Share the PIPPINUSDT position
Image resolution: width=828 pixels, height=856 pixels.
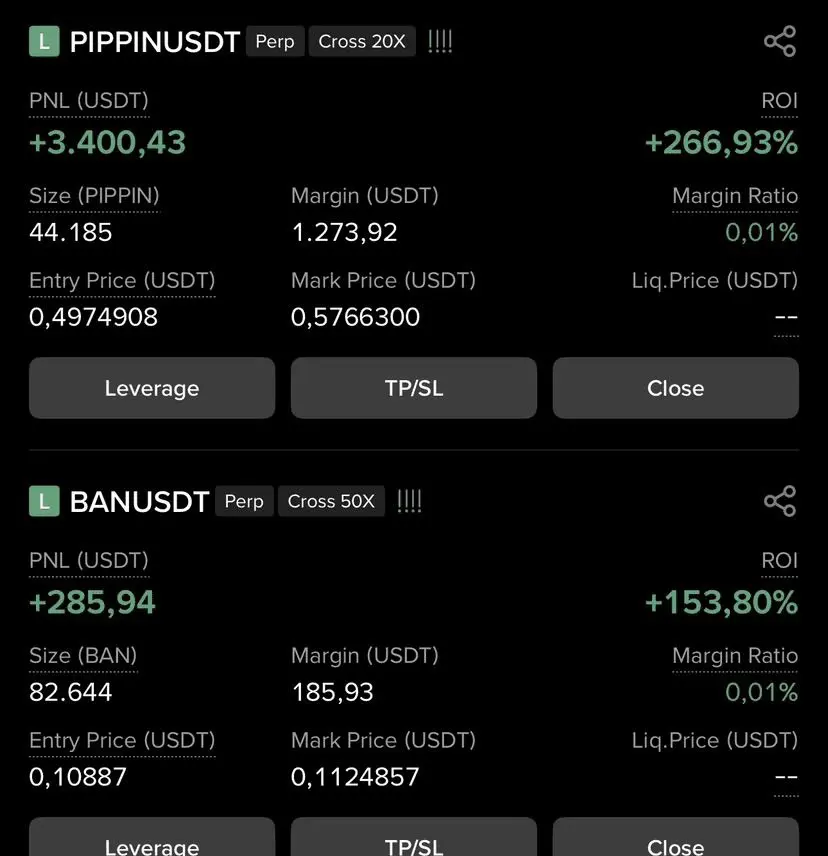tap(779, 42)
